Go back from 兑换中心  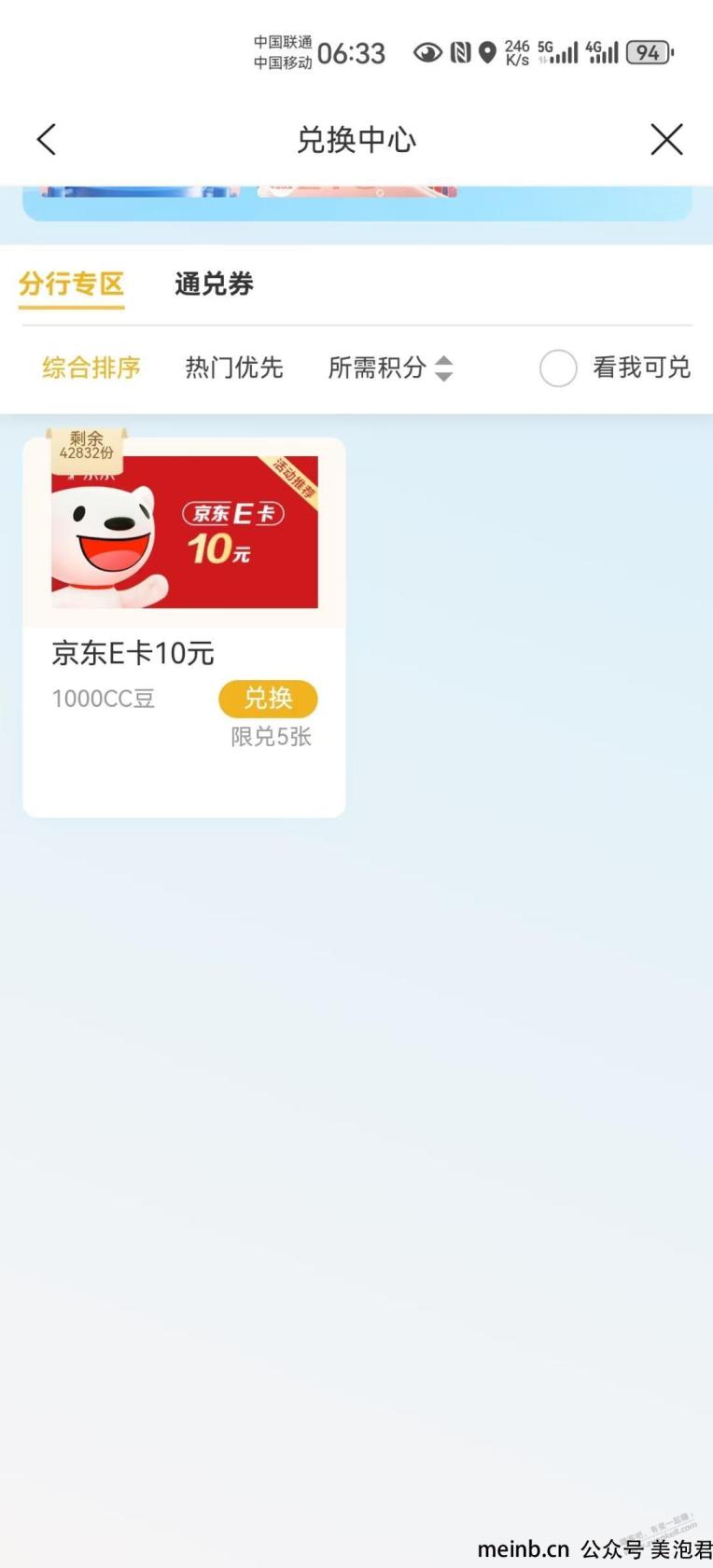(x=47, y=140)
